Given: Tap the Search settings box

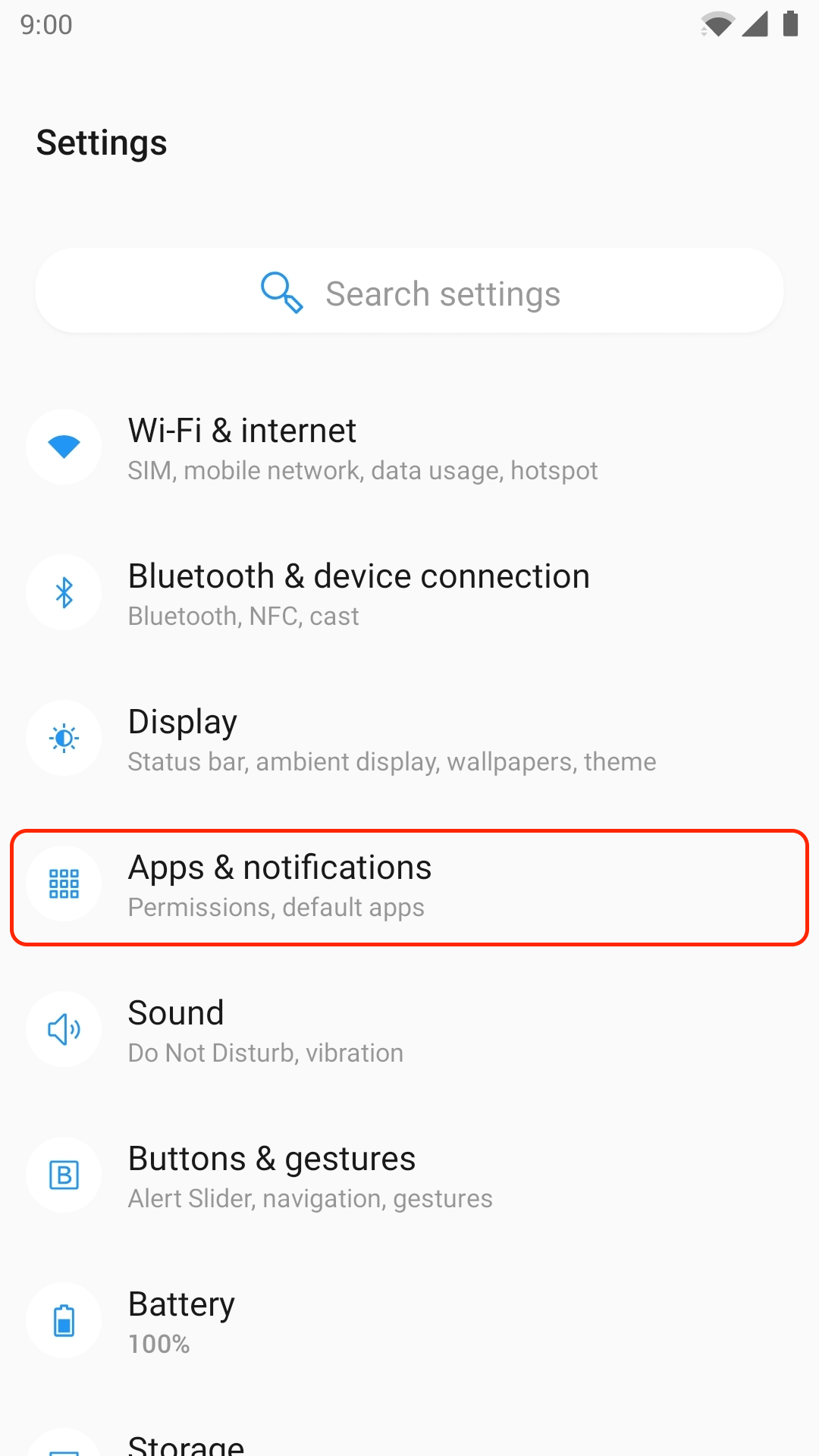Looking at the screenshot, I should click(409, 291).
